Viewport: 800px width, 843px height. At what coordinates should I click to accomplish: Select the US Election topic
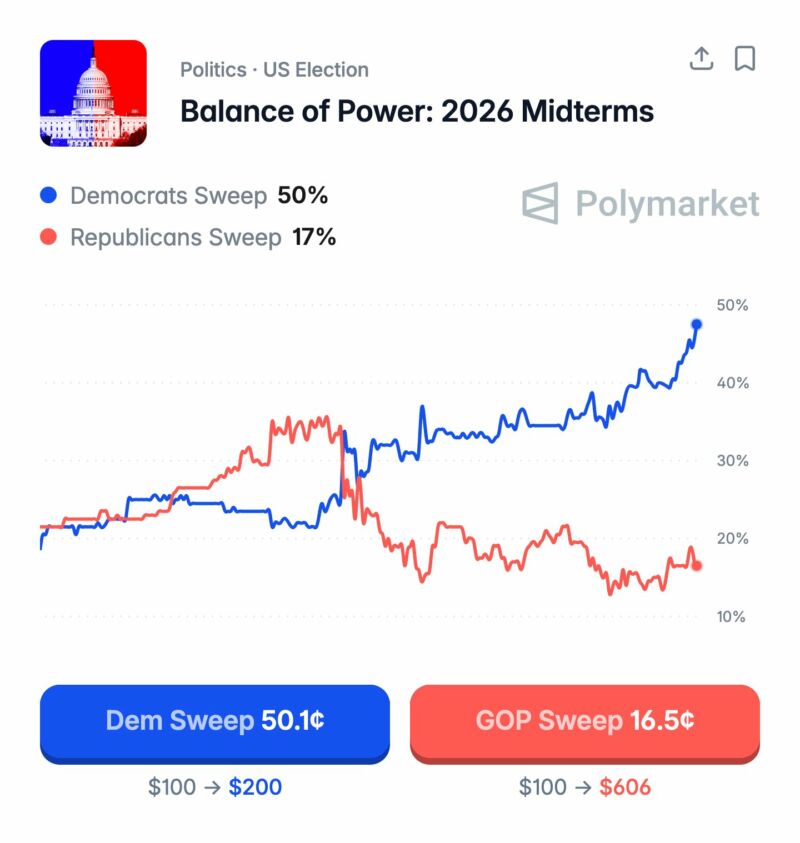pos(316,69)
